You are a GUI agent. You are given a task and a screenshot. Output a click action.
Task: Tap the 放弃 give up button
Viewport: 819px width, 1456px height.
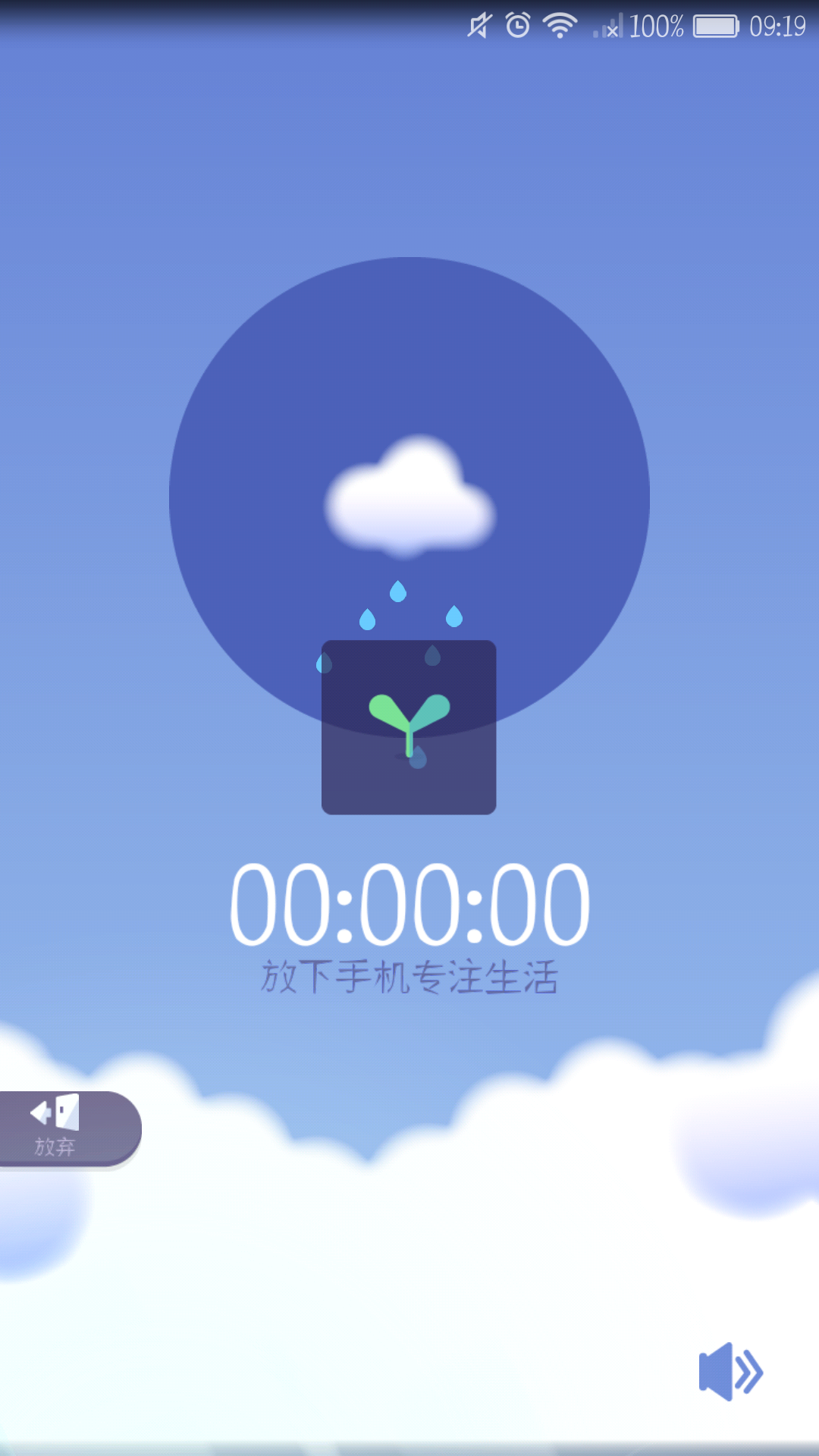pos(61,1128)
